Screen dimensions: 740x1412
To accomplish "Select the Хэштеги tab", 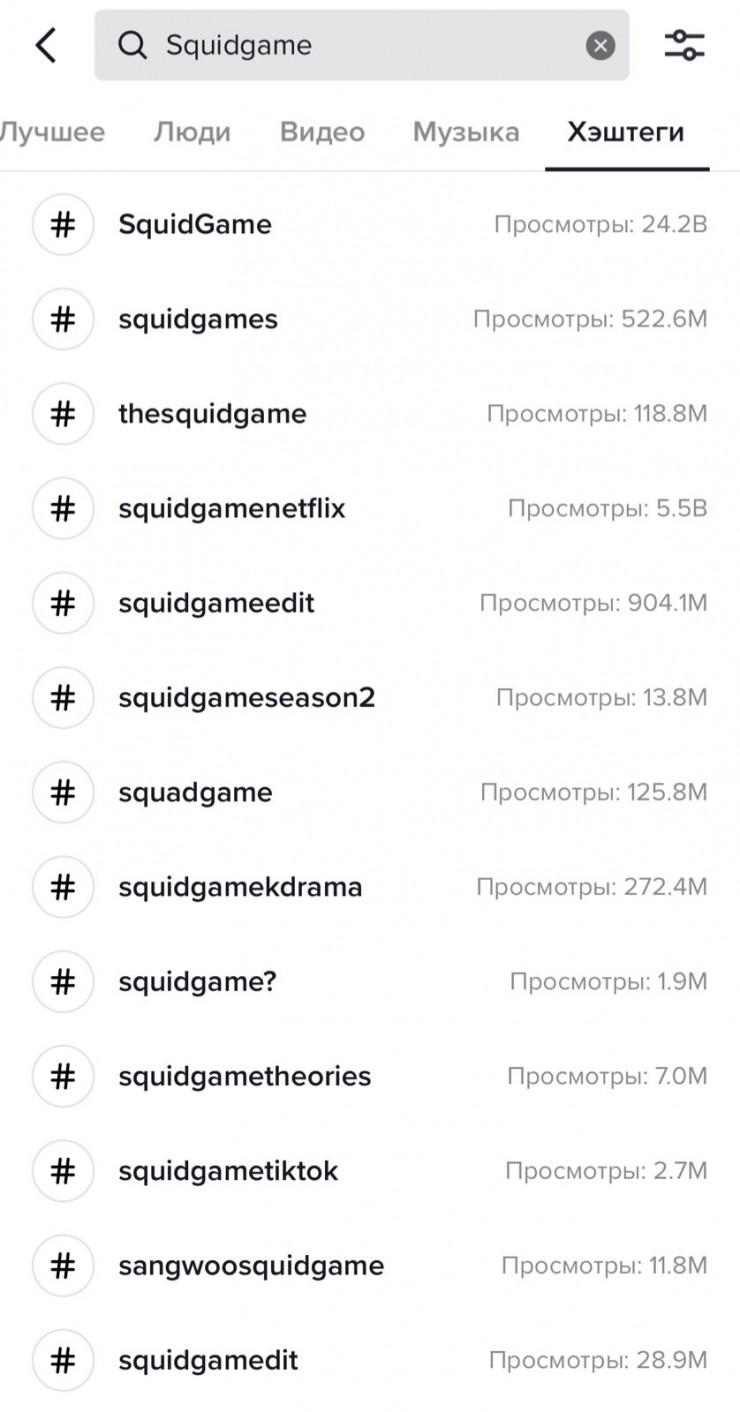I will click(626, 132).
